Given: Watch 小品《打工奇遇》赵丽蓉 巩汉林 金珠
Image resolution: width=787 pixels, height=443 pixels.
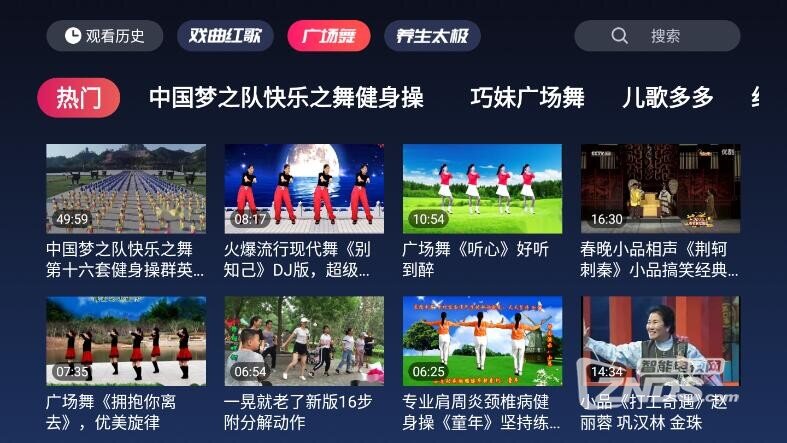Looking at the screenshot, I should pyautogui.click(x=660, y=341).
